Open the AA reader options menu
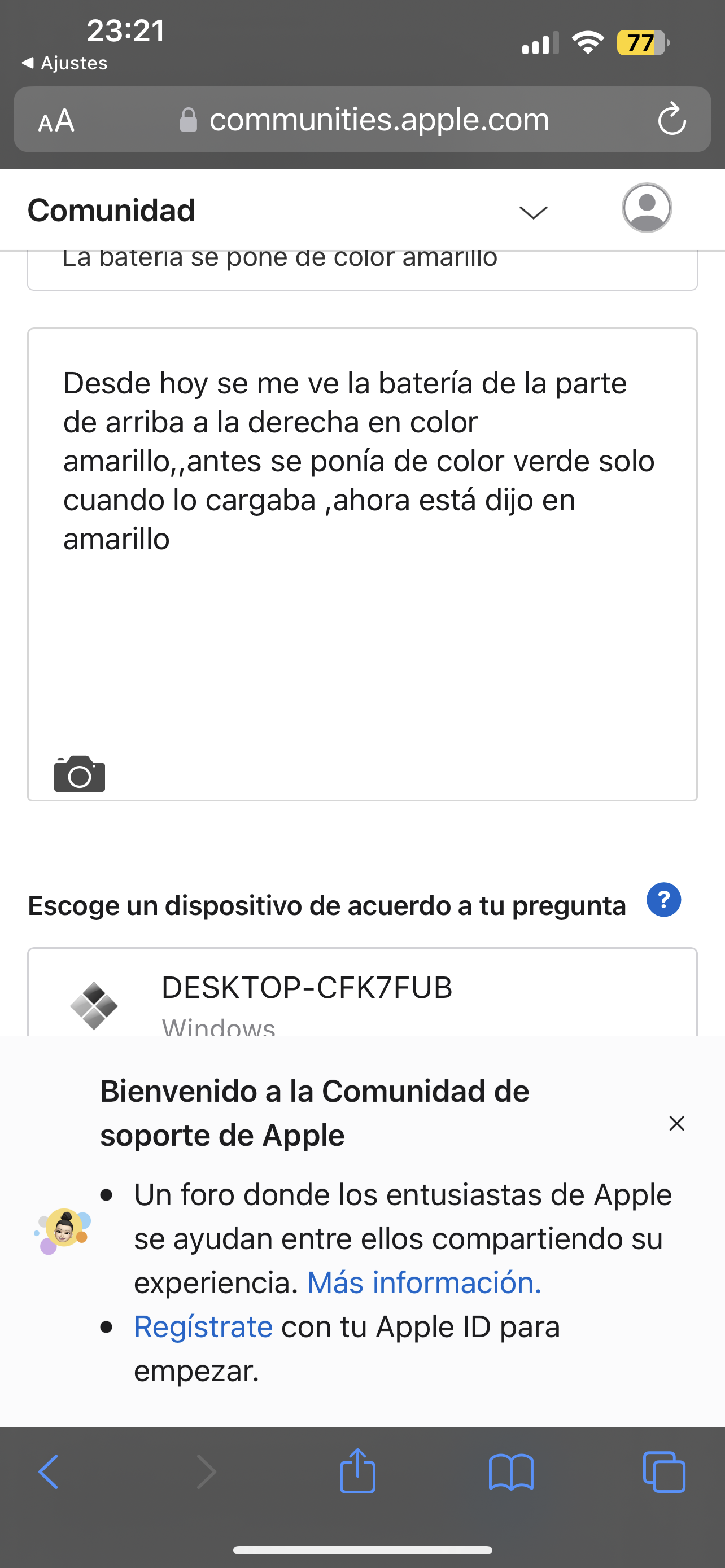Screen dimensions: 725x1568 (56, 120)
